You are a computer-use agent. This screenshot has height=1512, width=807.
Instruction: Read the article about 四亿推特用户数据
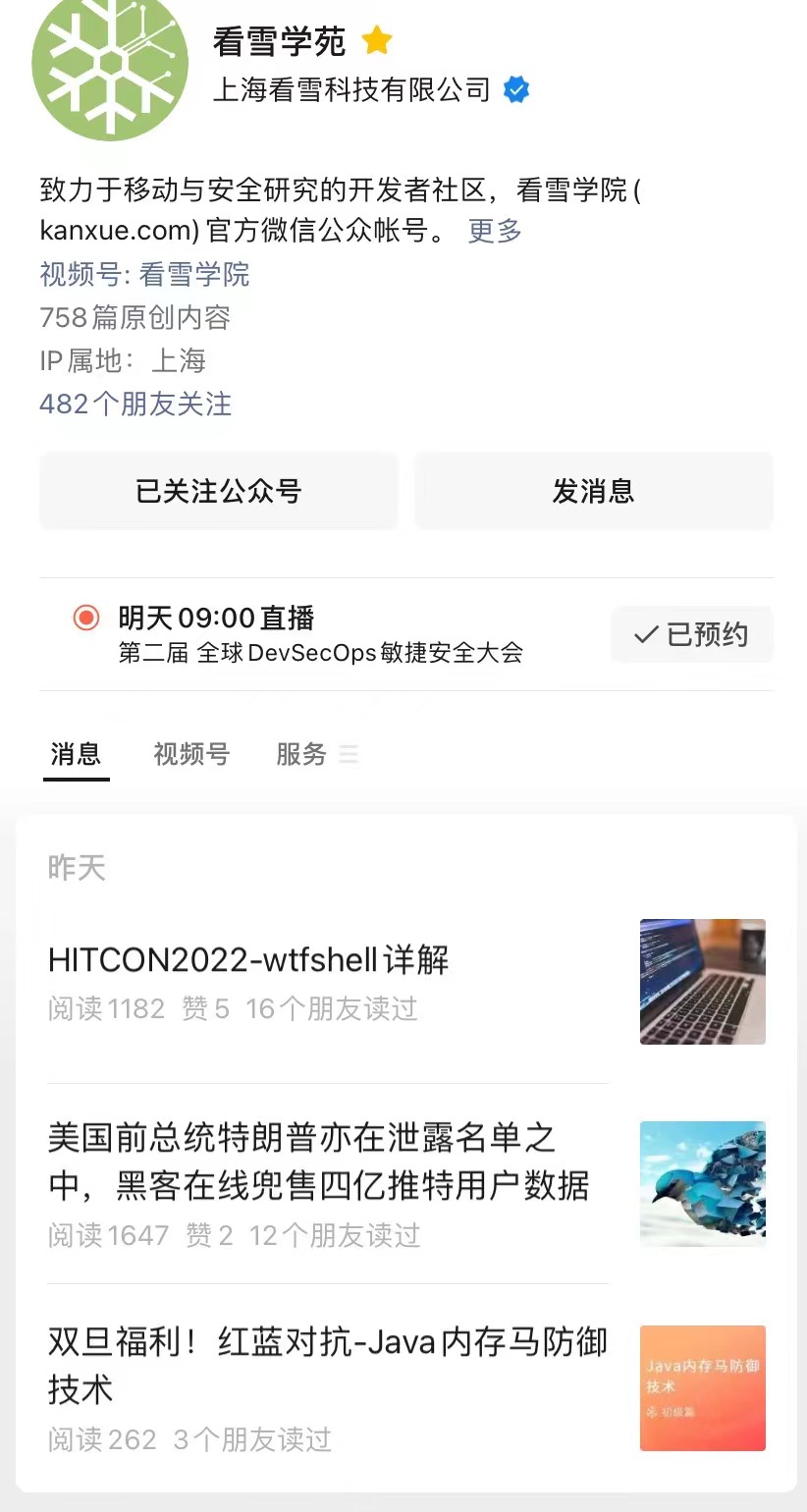click(x=319, y=1162)
